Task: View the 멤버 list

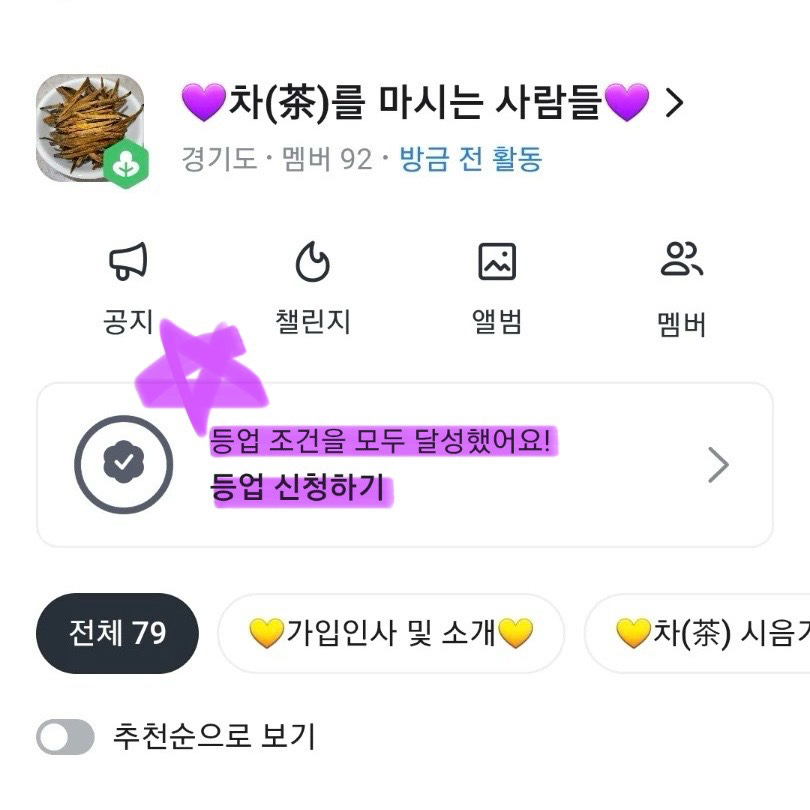Action: pos(682,287)
